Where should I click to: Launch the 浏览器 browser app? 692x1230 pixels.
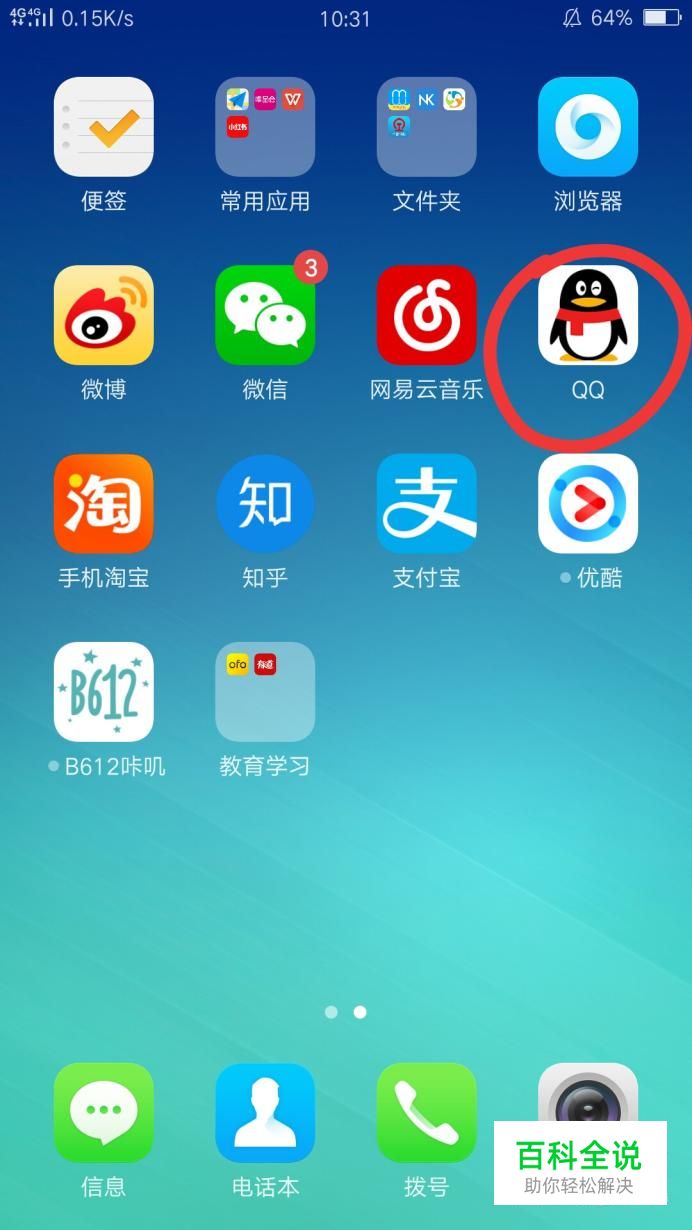coord(588,127)
